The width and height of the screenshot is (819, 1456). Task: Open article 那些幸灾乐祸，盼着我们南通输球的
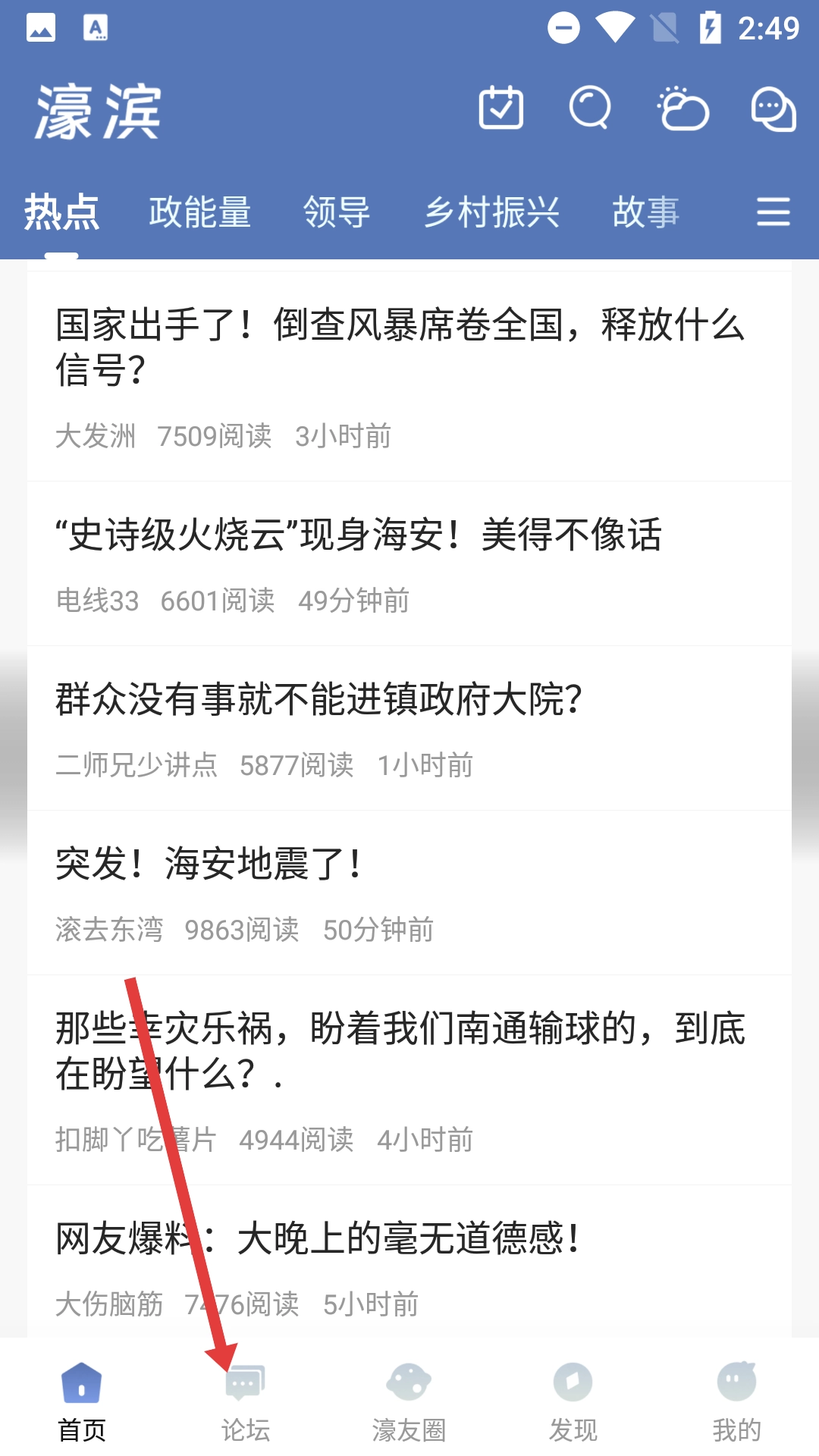[x=400, y=1051]
